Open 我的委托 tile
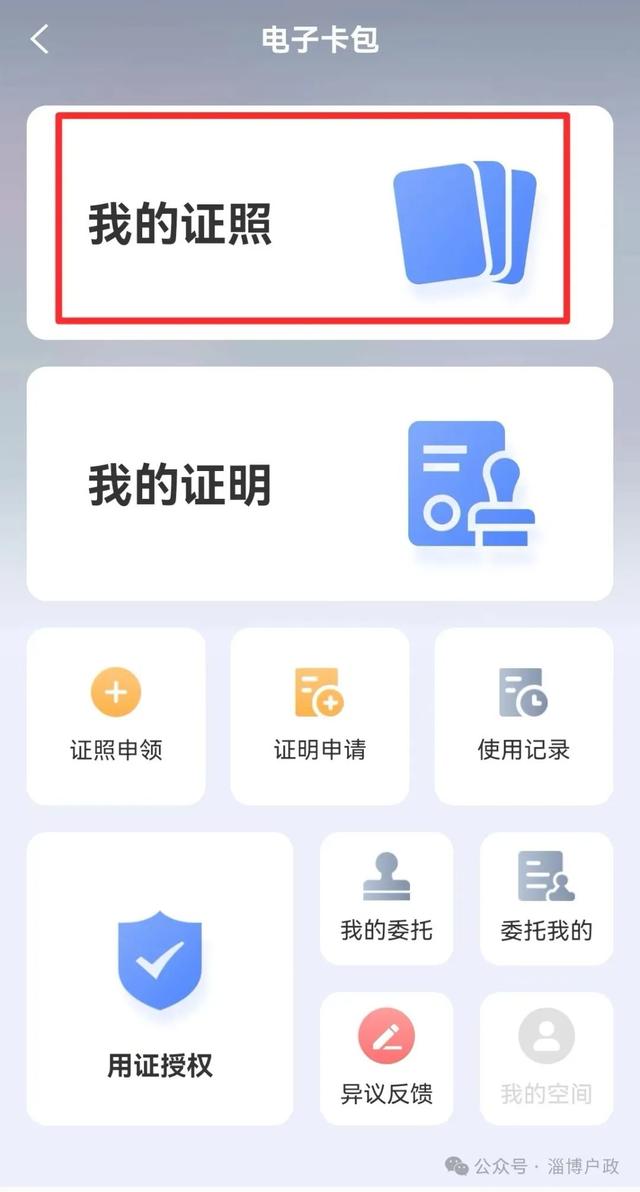This screenshot has height=1192, width=640. tap(386, 899)
